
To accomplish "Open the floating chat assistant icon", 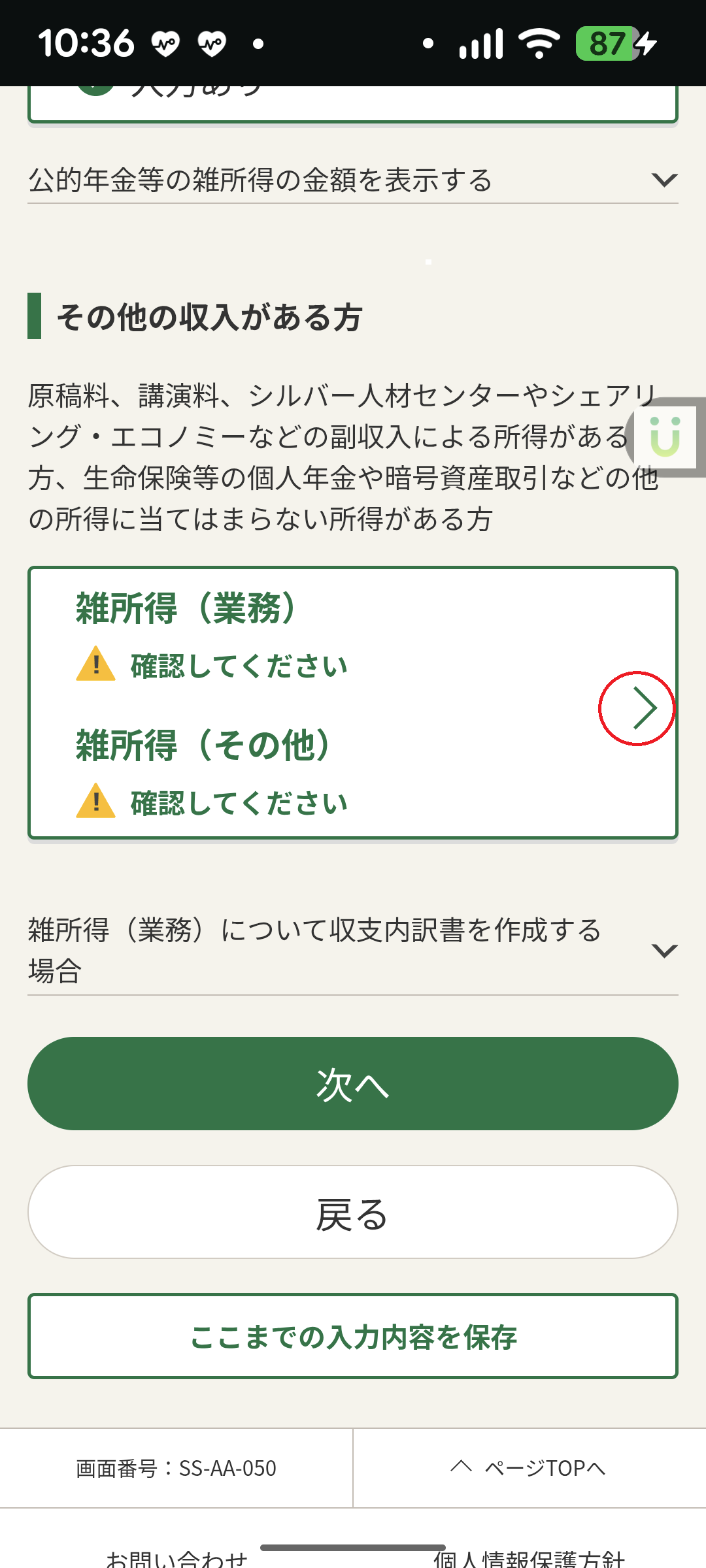I will tap(666, 437).
